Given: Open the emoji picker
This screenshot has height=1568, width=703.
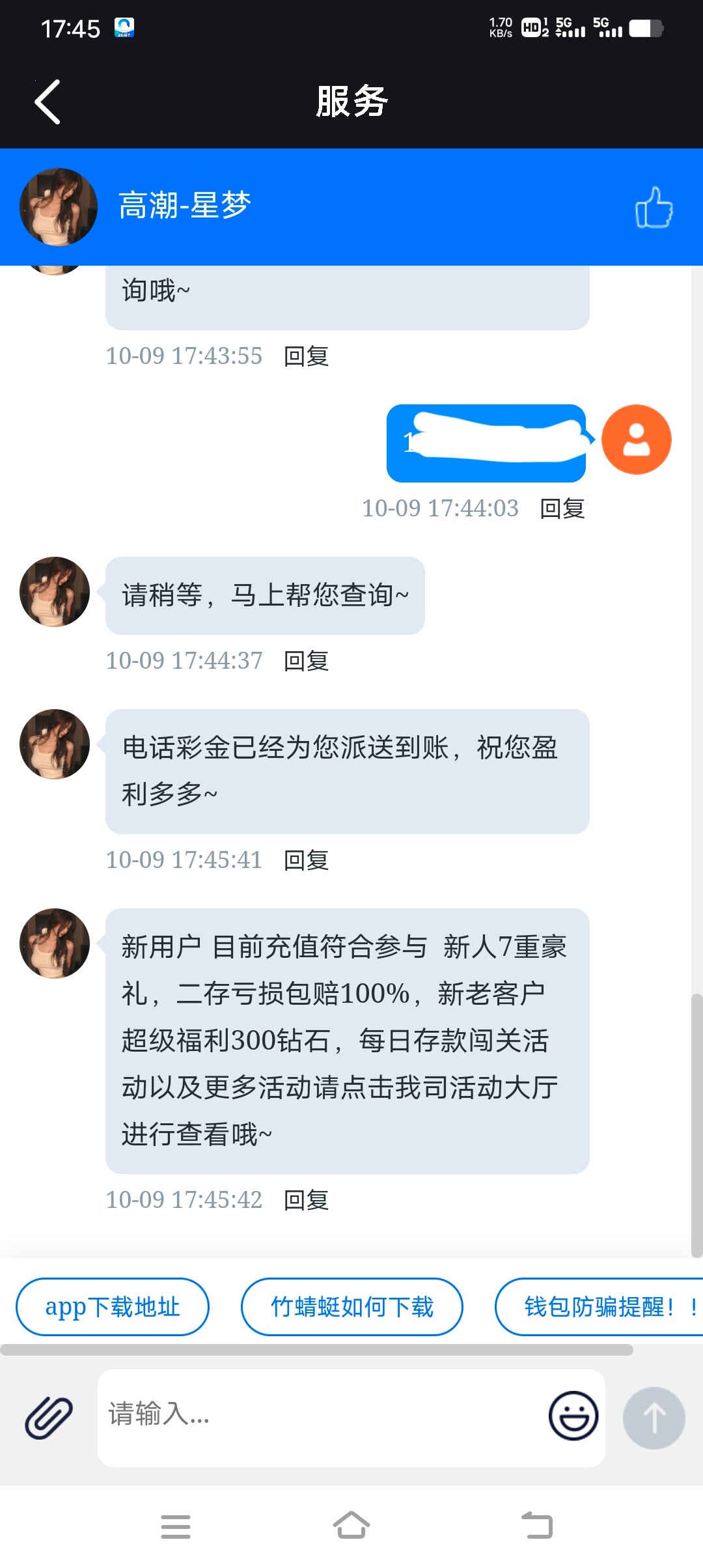Looking at the screenshot, I should point(573,1416).
